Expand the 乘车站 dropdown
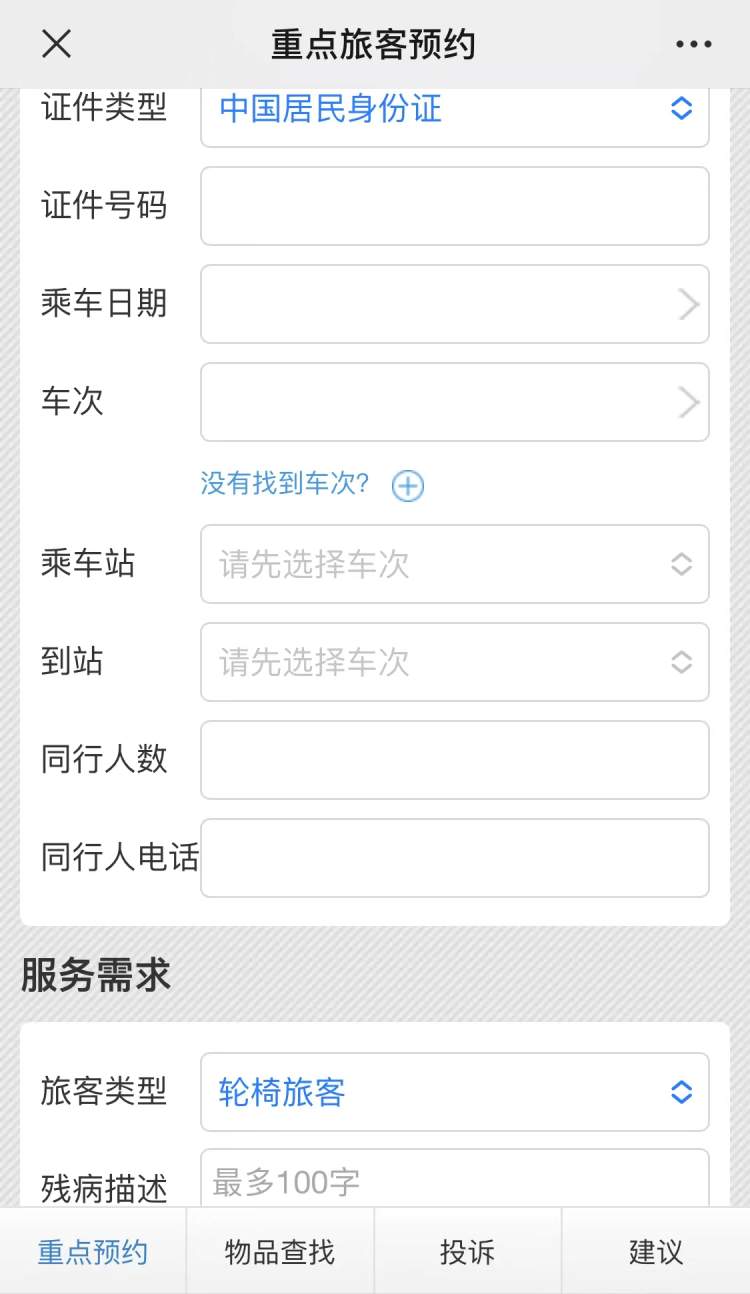This screenshot has width=750, height=1294. [x=455, y=564]
